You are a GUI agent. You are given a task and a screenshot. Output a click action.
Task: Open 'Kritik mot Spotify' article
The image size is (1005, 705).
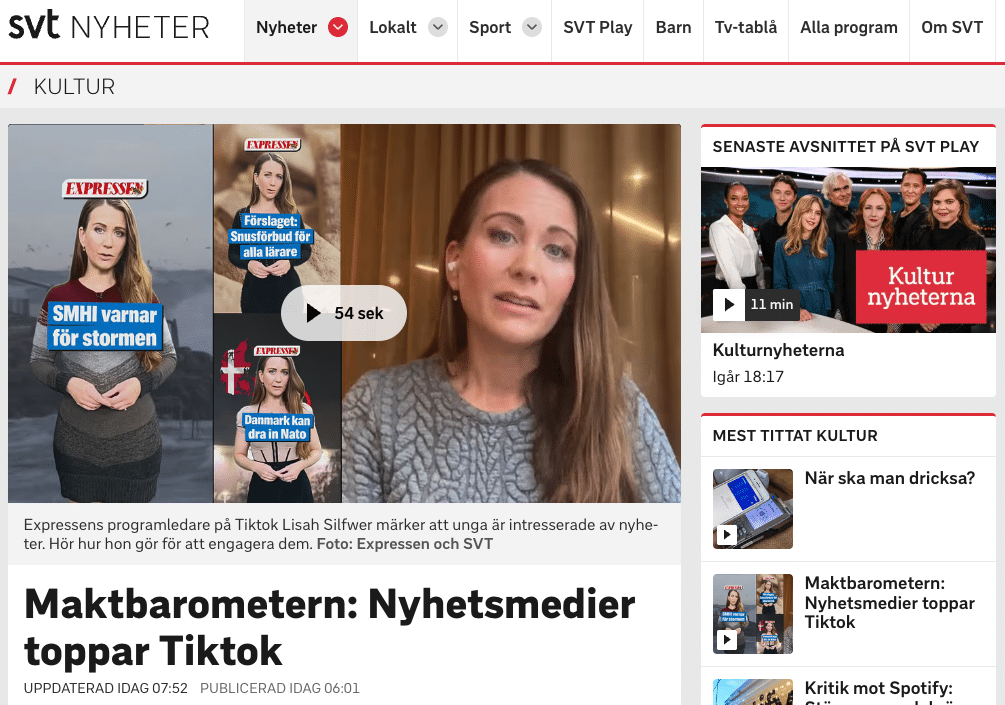(x=878, y=689)
